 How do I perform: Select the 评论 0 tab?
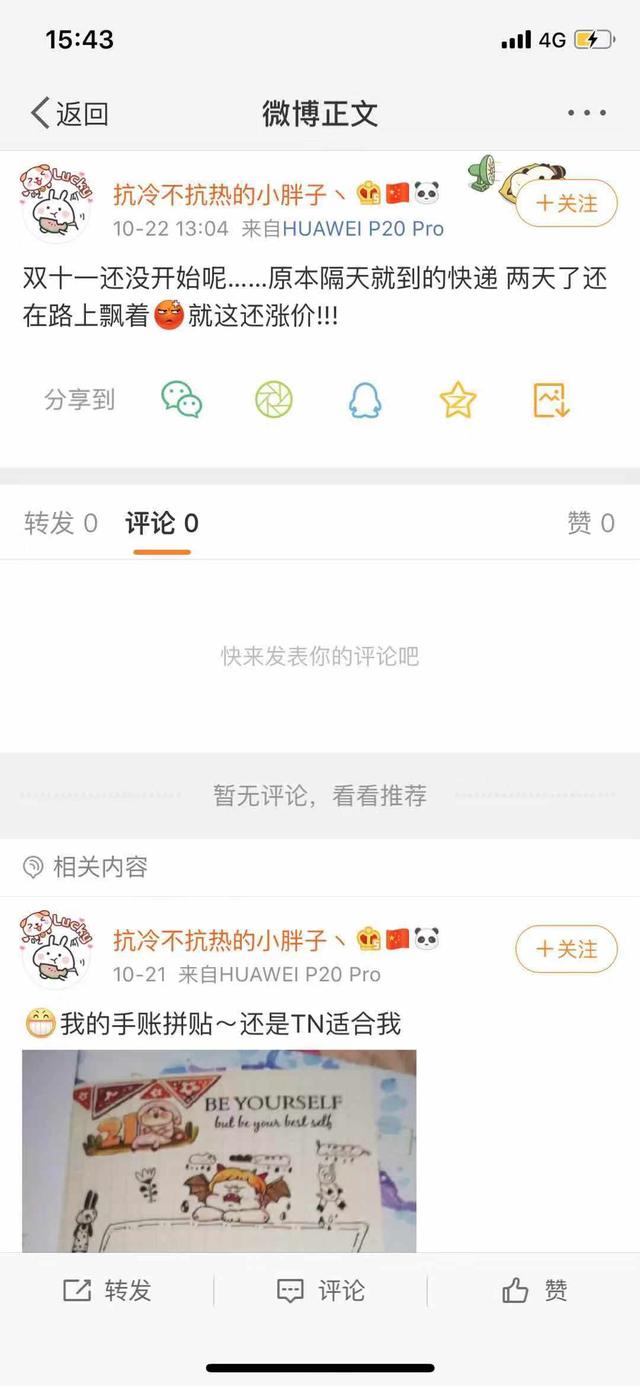[161, 523]
